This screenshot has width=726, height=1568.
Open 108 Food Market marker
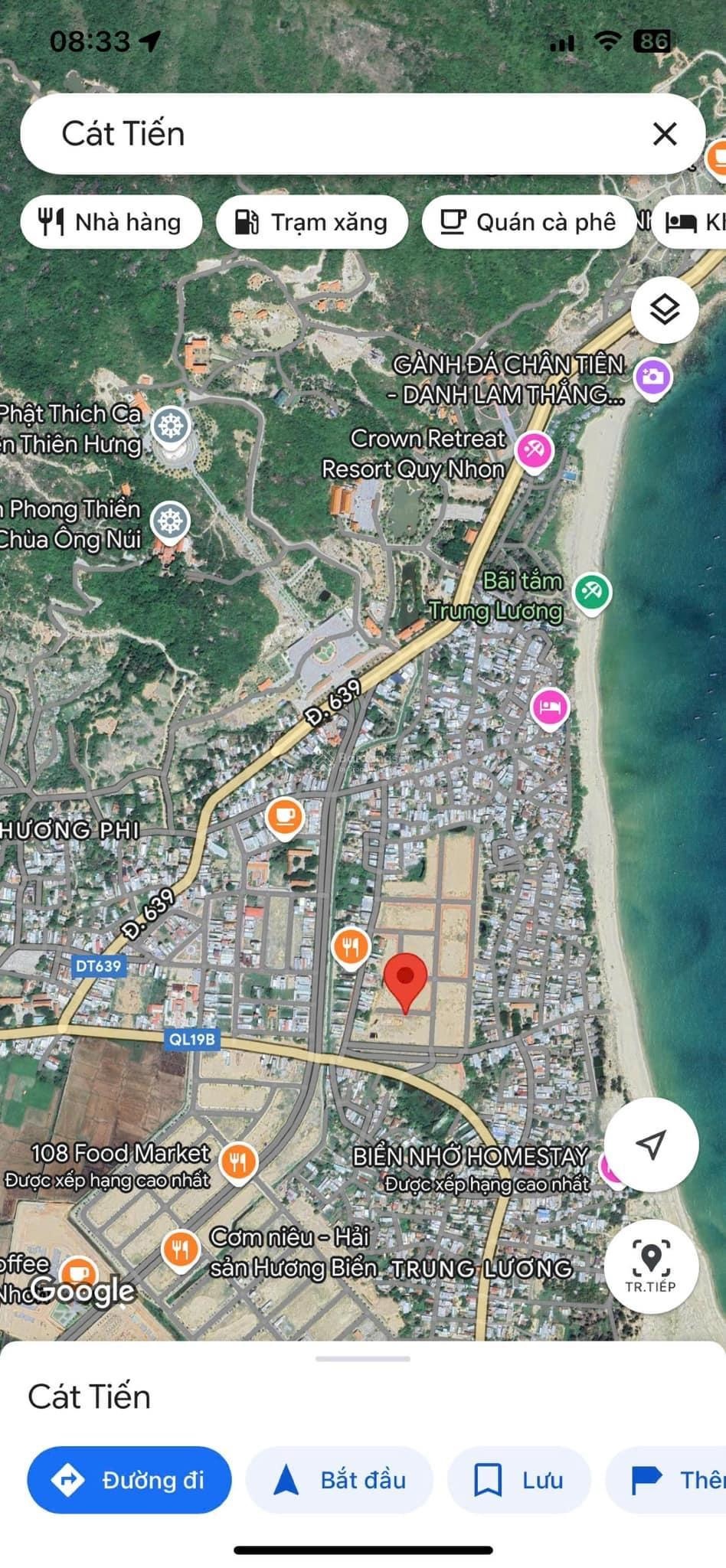[x=238, y=1162]
